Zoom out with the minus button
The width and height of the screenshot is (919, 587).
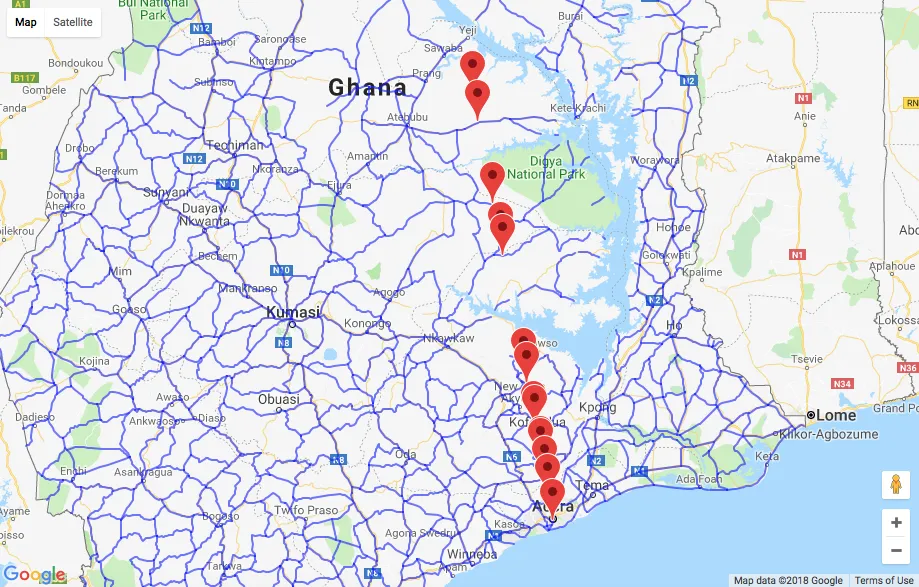895,550
